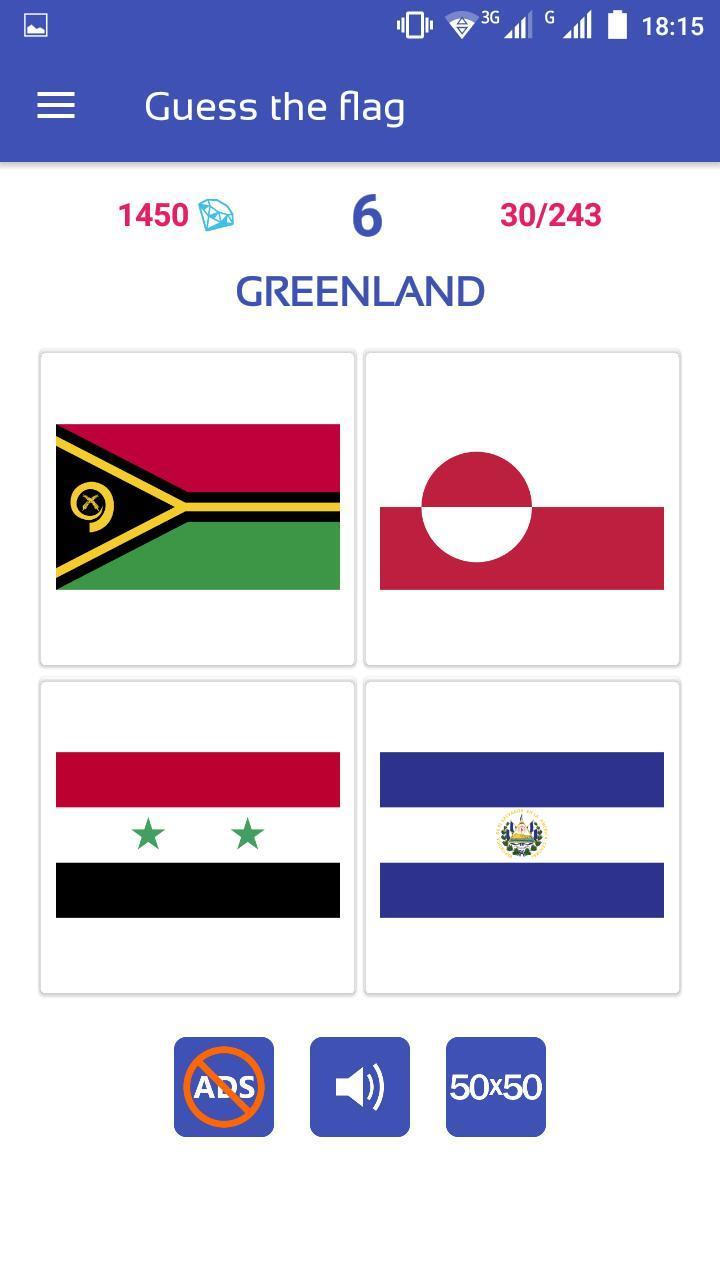Use the 50x50 hint button
The image size is (720, 1280).
(496, 1087)
